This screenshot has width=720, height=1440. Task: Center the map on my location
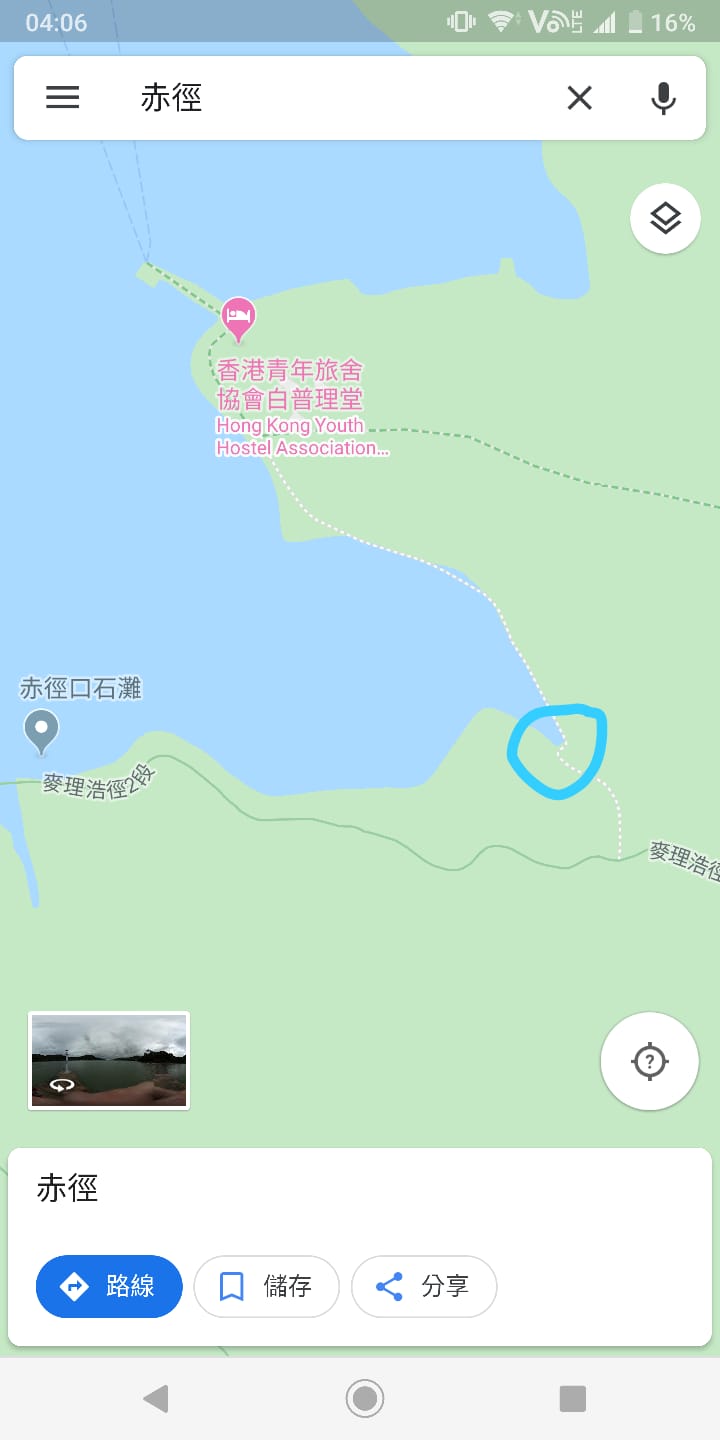[649, 1061]
